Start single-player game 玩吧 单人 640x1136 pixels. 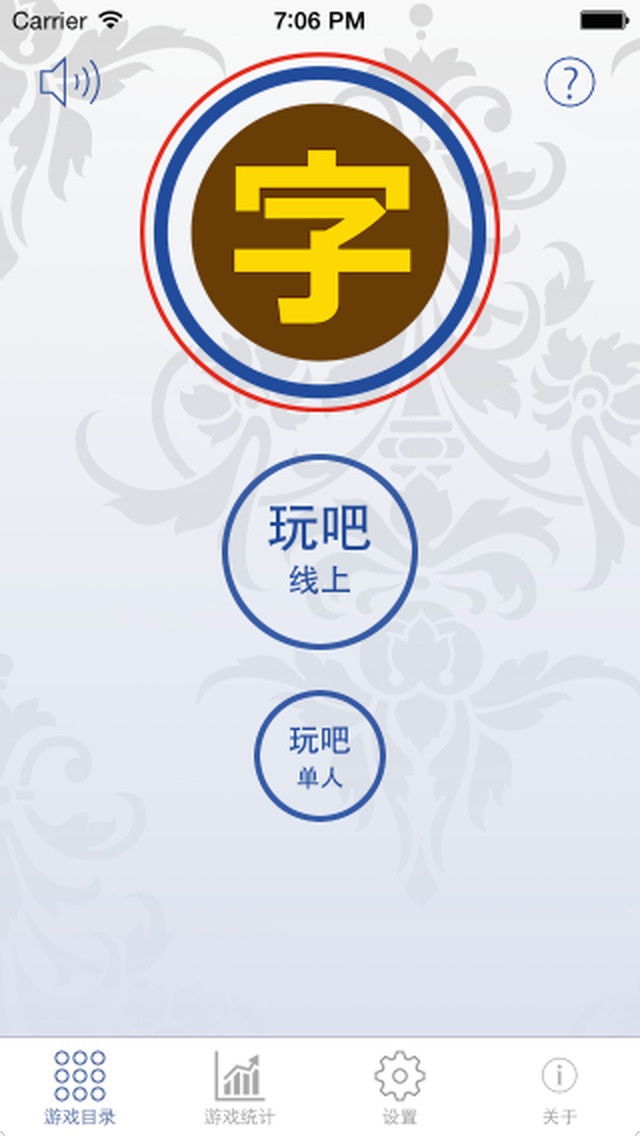click(319, 756)
